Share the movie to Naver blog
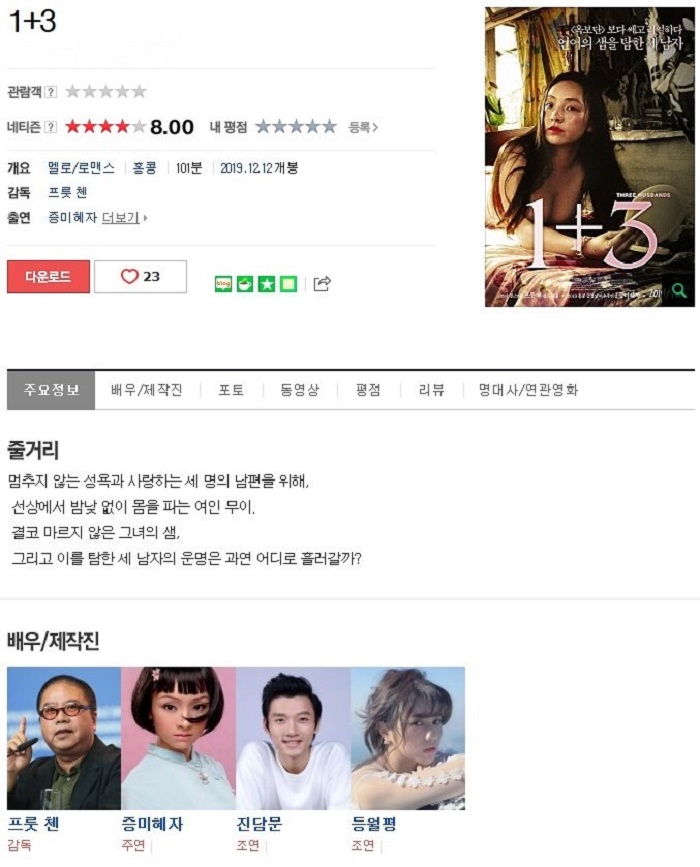This screenshot has width=700, height=867. (x=224, y=284)
